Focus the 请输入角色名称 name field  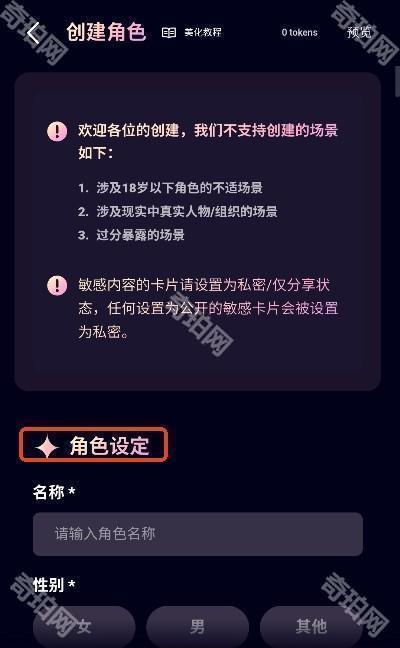pyautogui.click(x=198, y=534)
